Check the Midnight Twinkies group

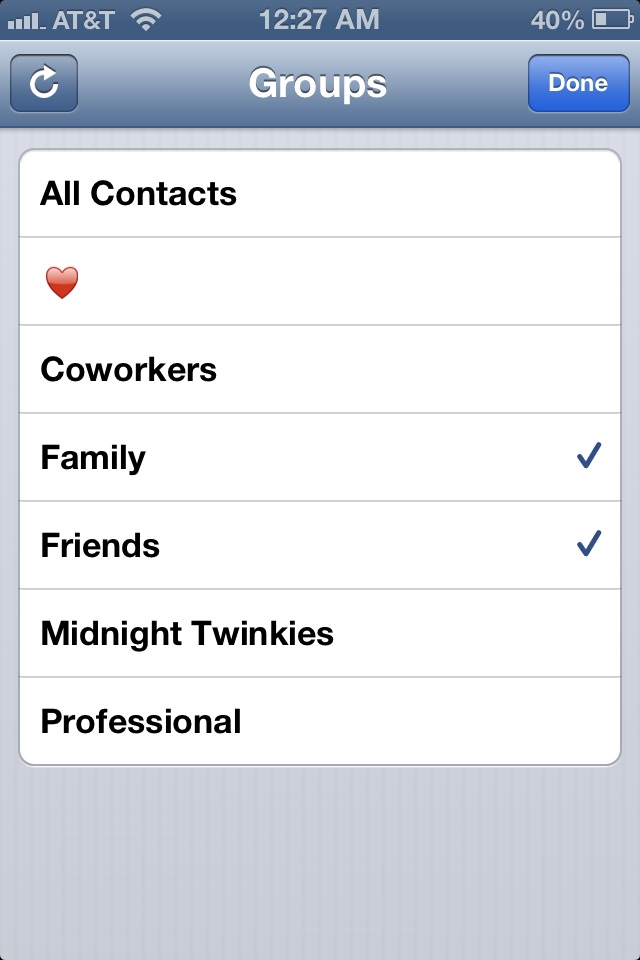coord(320,634)
